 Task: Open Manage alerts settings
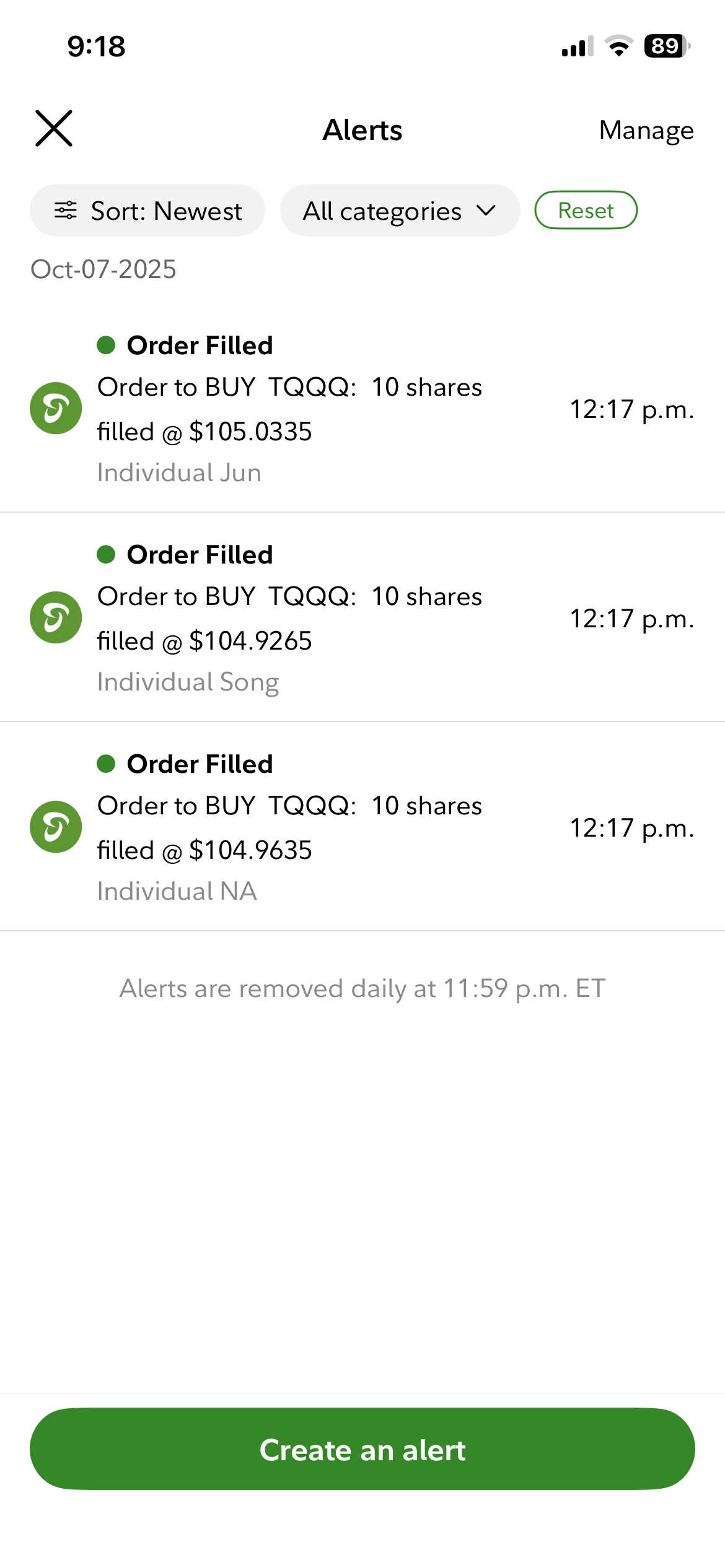646,130
